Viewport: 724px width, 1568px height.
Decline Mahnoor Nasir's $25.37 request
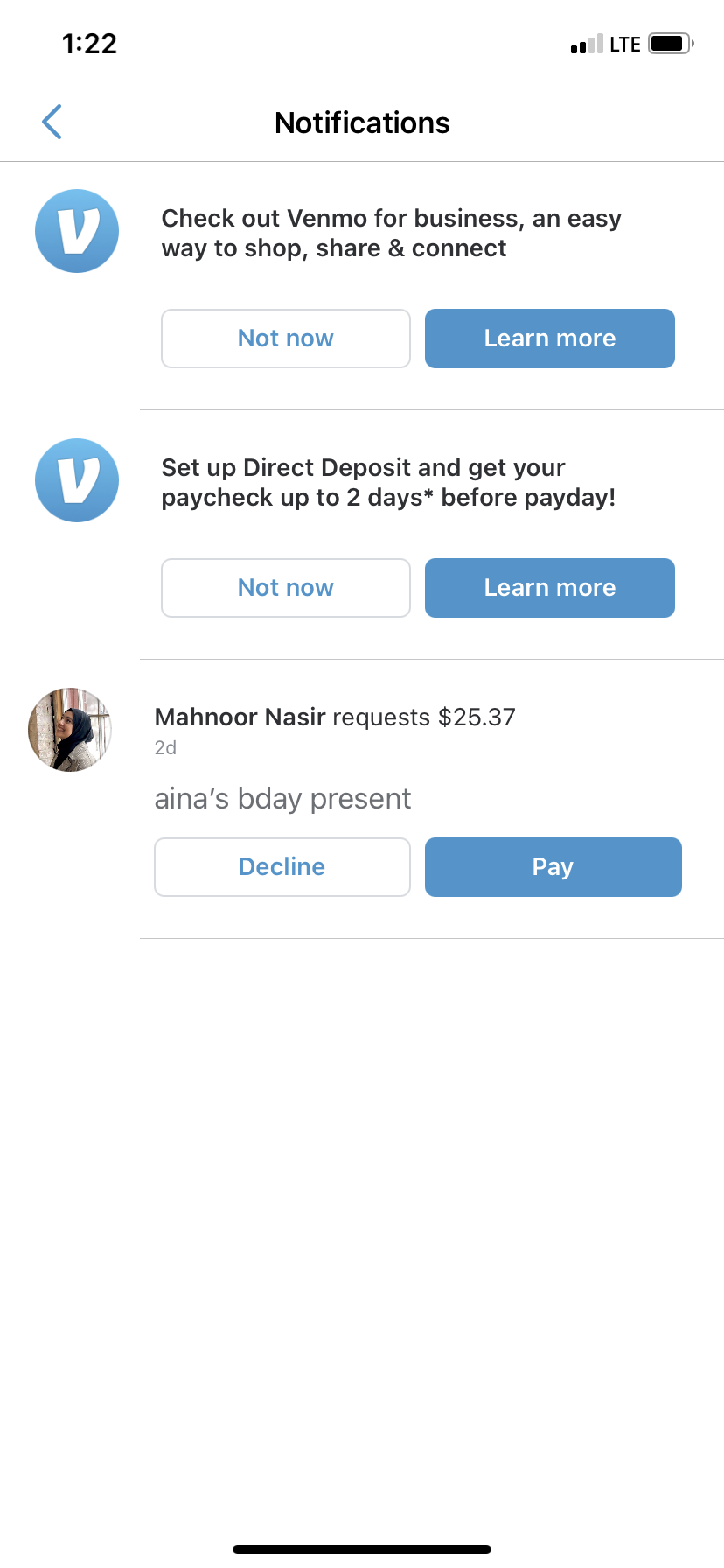[282, 866]
